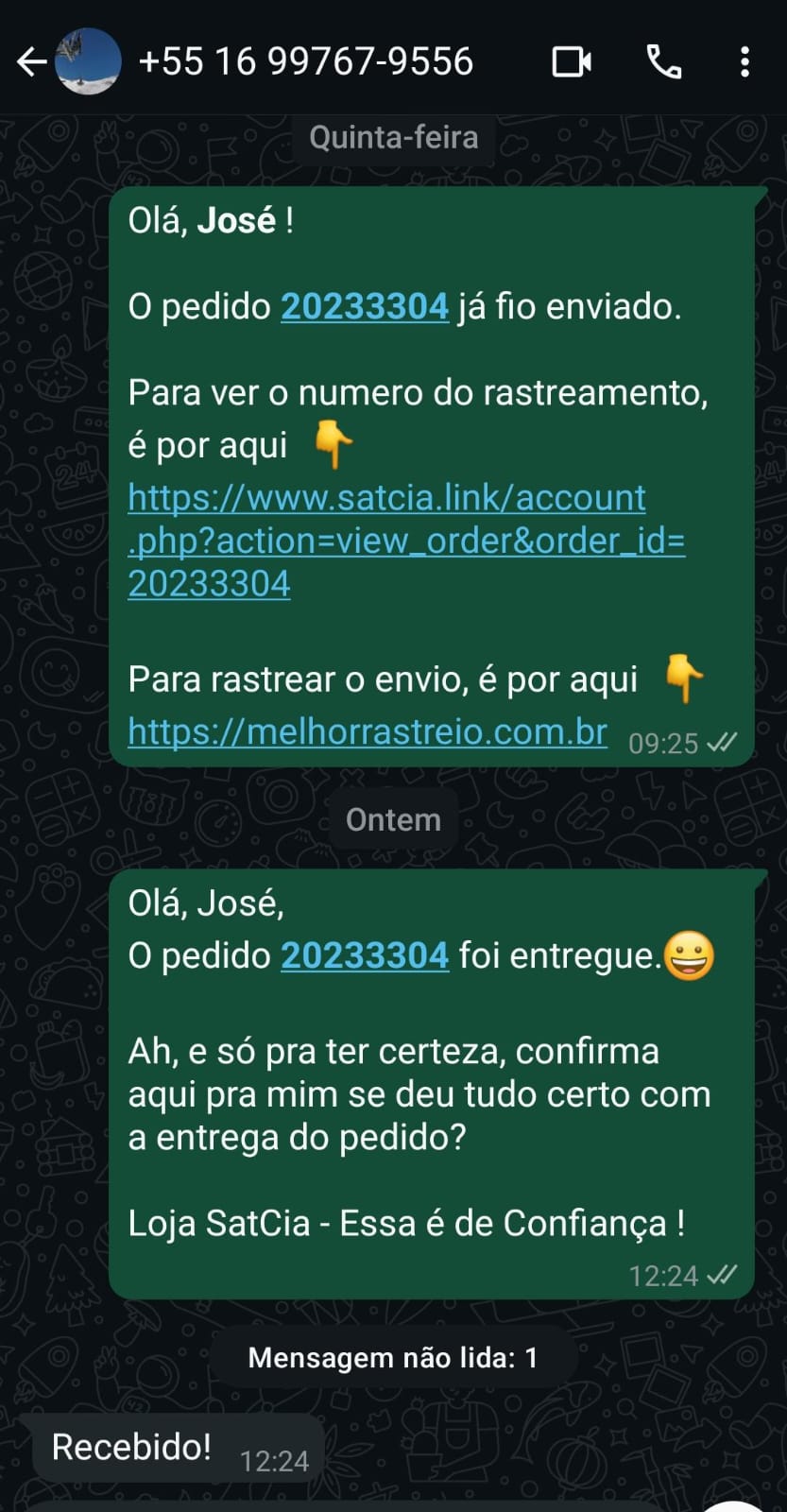Open the melhorrastreio.com.br link
Viewport: 787px width, 1512px height.
368,731
